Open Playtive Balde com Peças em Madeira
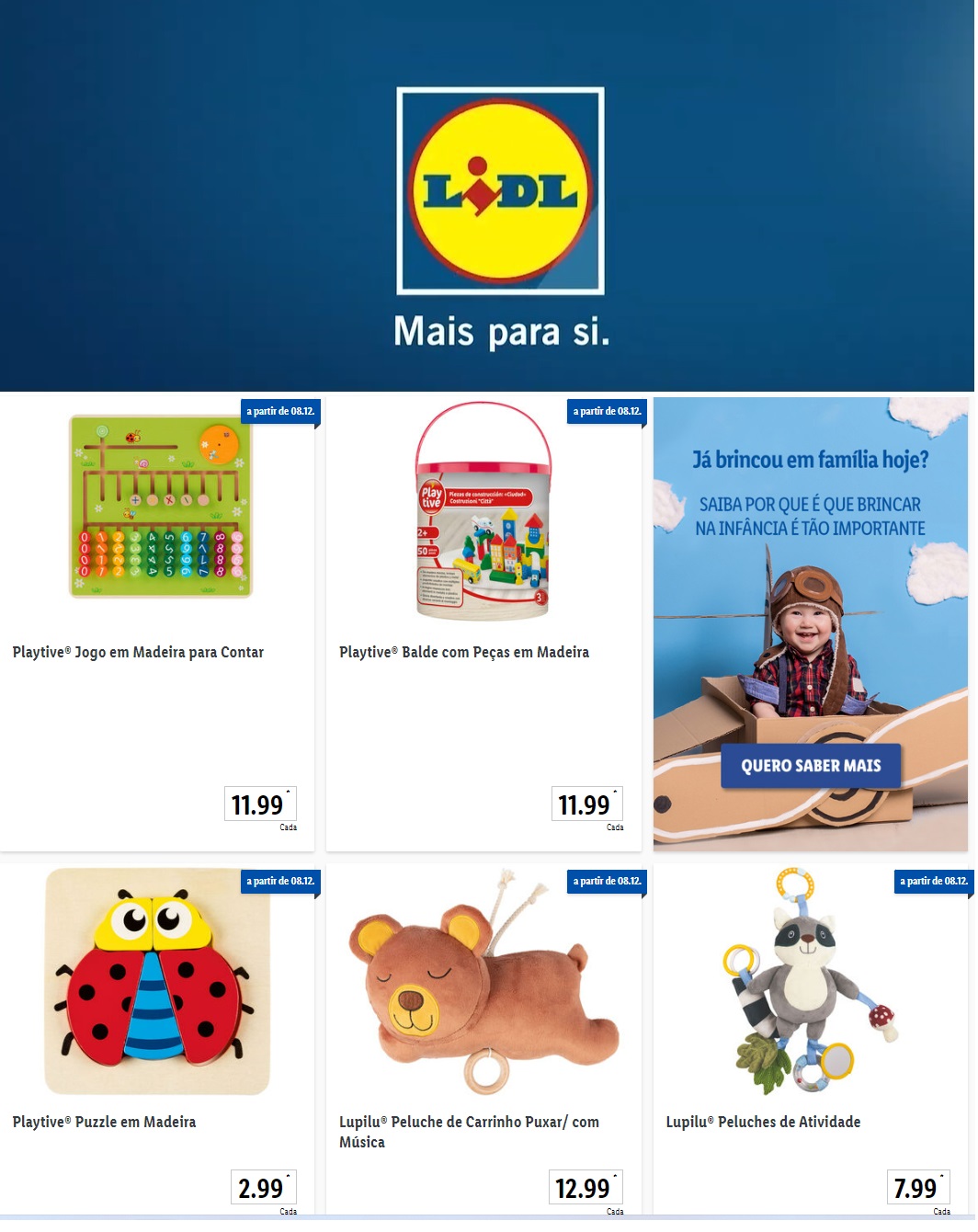 click(x=464, y=653)
